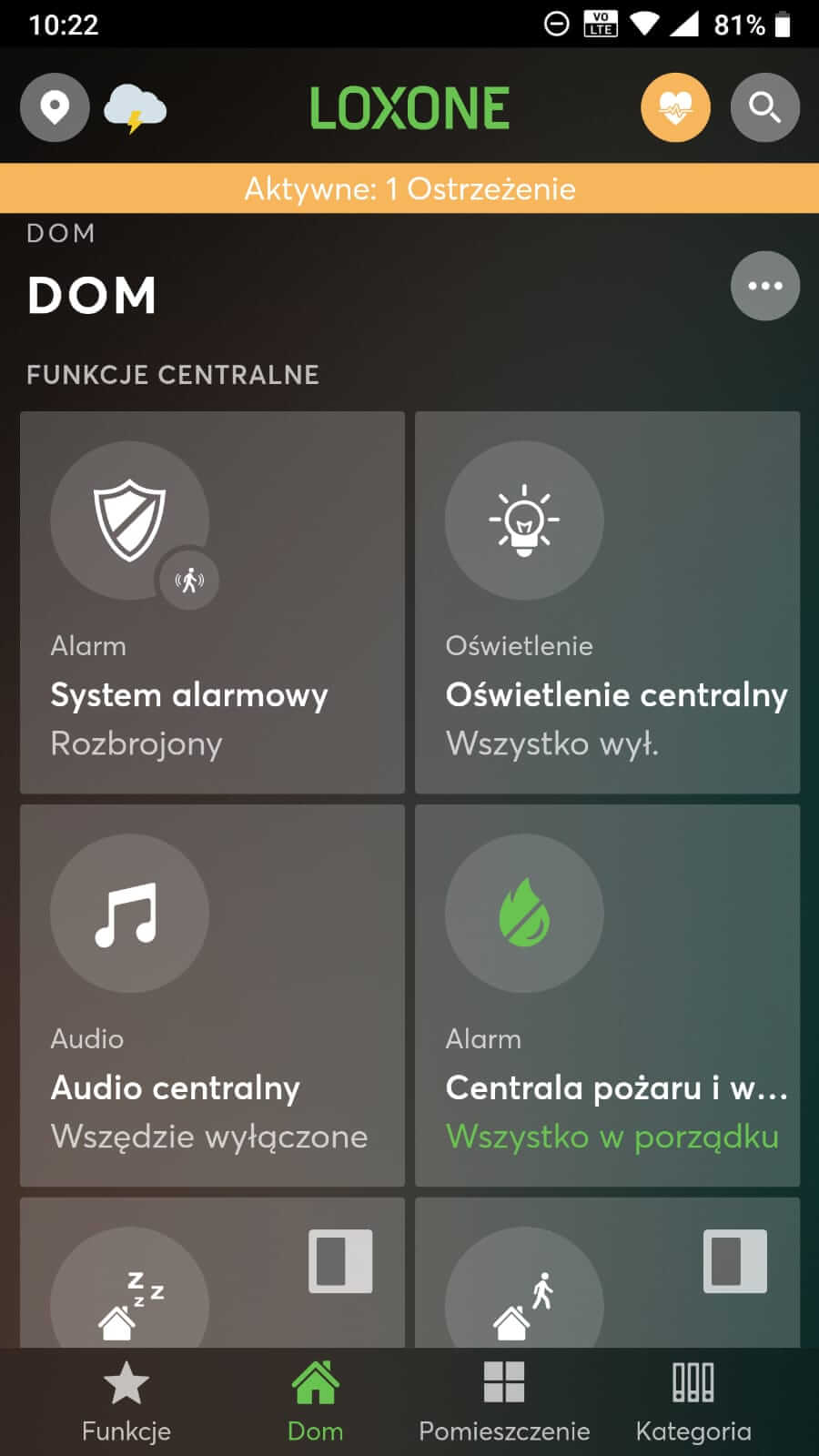Viewport: 819px width, 1456px height.
Task: Tap the Wszędzie wyłączone audio status
Action: pyautogui.click(x=209, y=1136)
